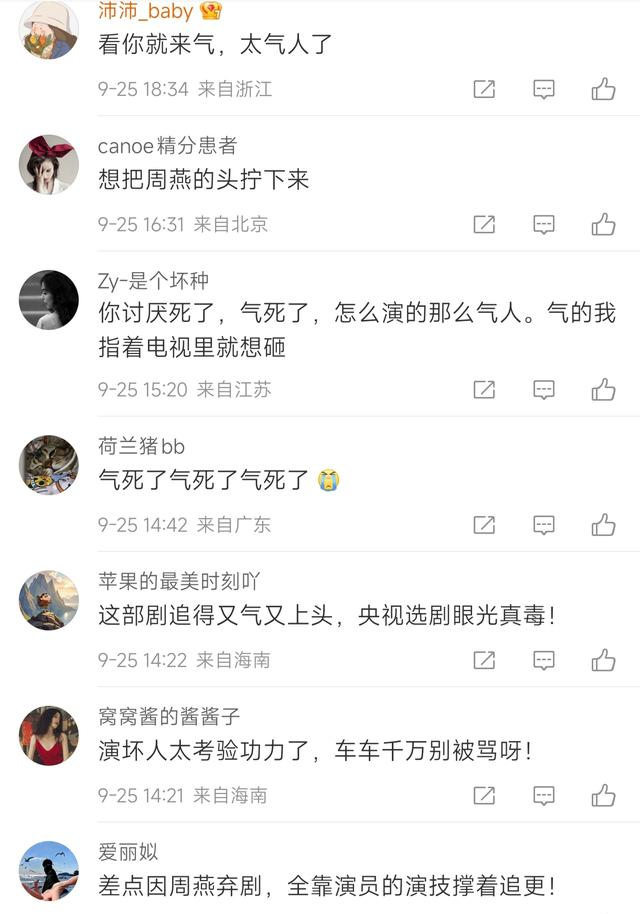
Task: Like canoe精分患者's comment
Action: (603, 224)
